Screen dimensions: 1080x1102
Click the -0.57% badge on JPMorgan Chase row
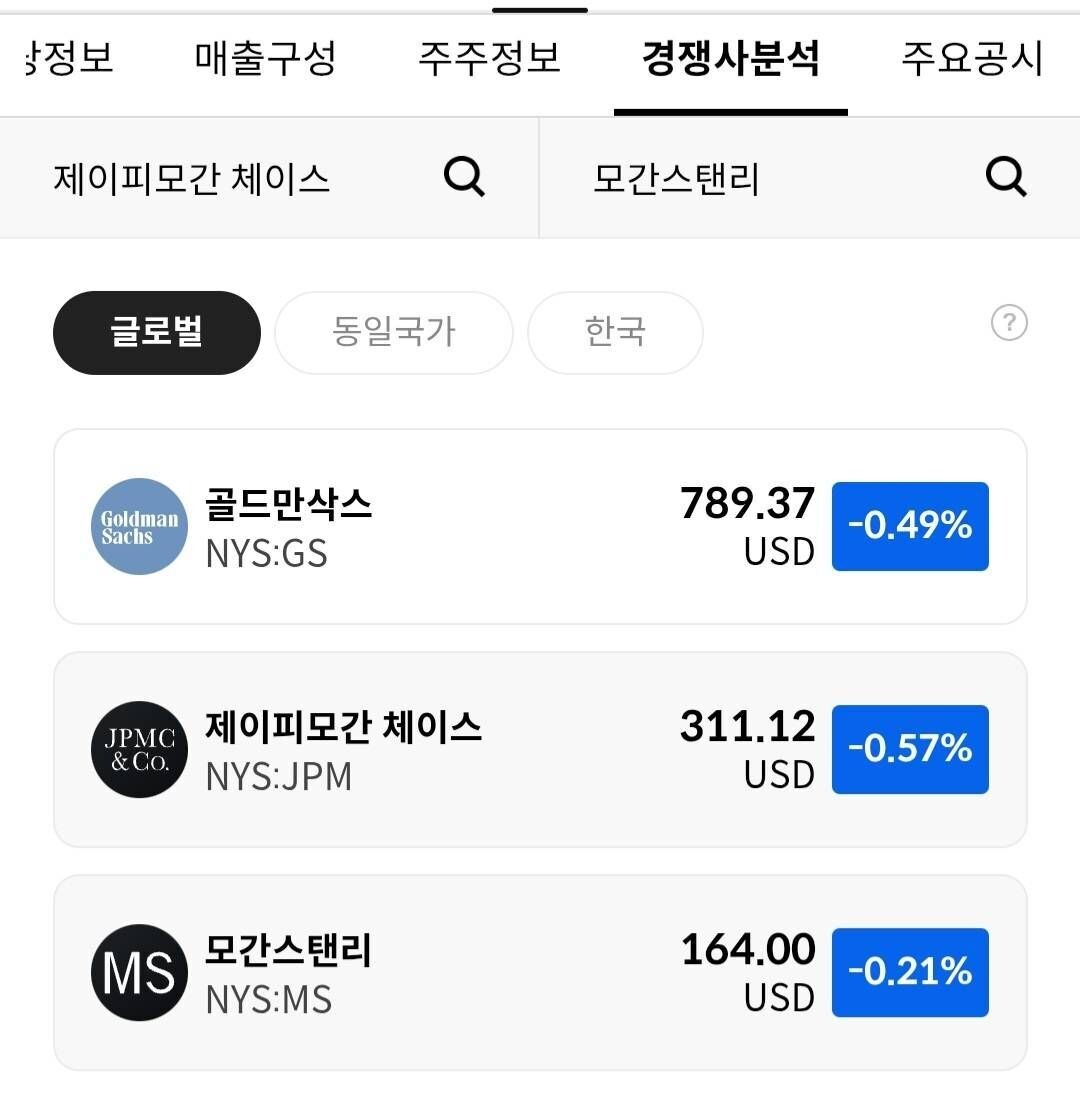[909, 749]
